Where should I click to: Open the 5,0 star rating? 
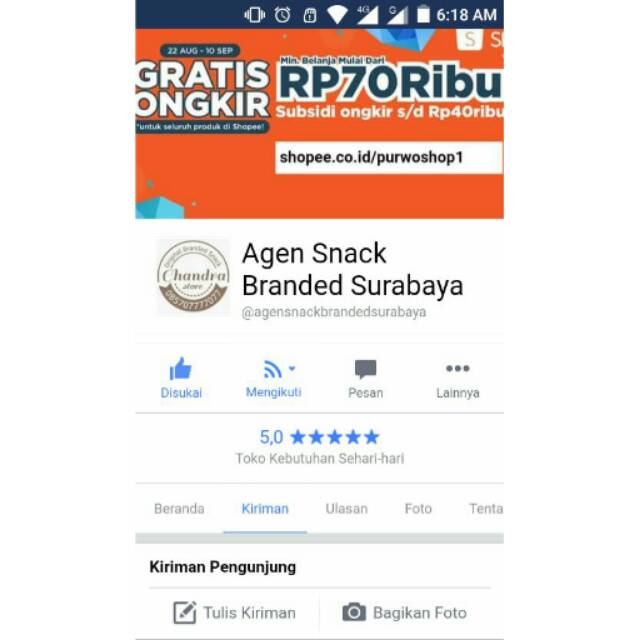tap(319, 437)
